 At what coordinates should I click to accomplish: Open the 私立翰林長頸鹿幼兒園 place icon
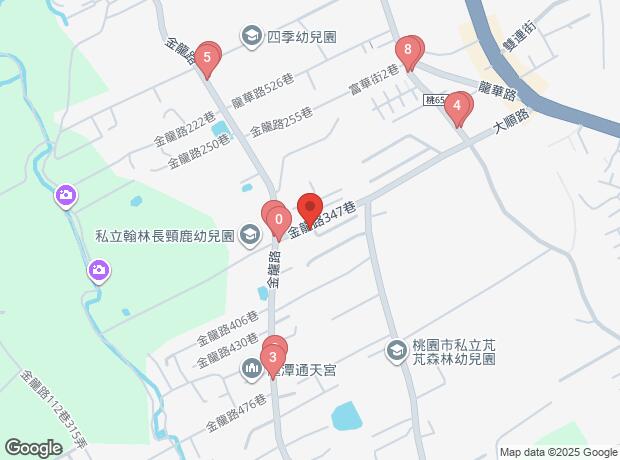[250, 236]
